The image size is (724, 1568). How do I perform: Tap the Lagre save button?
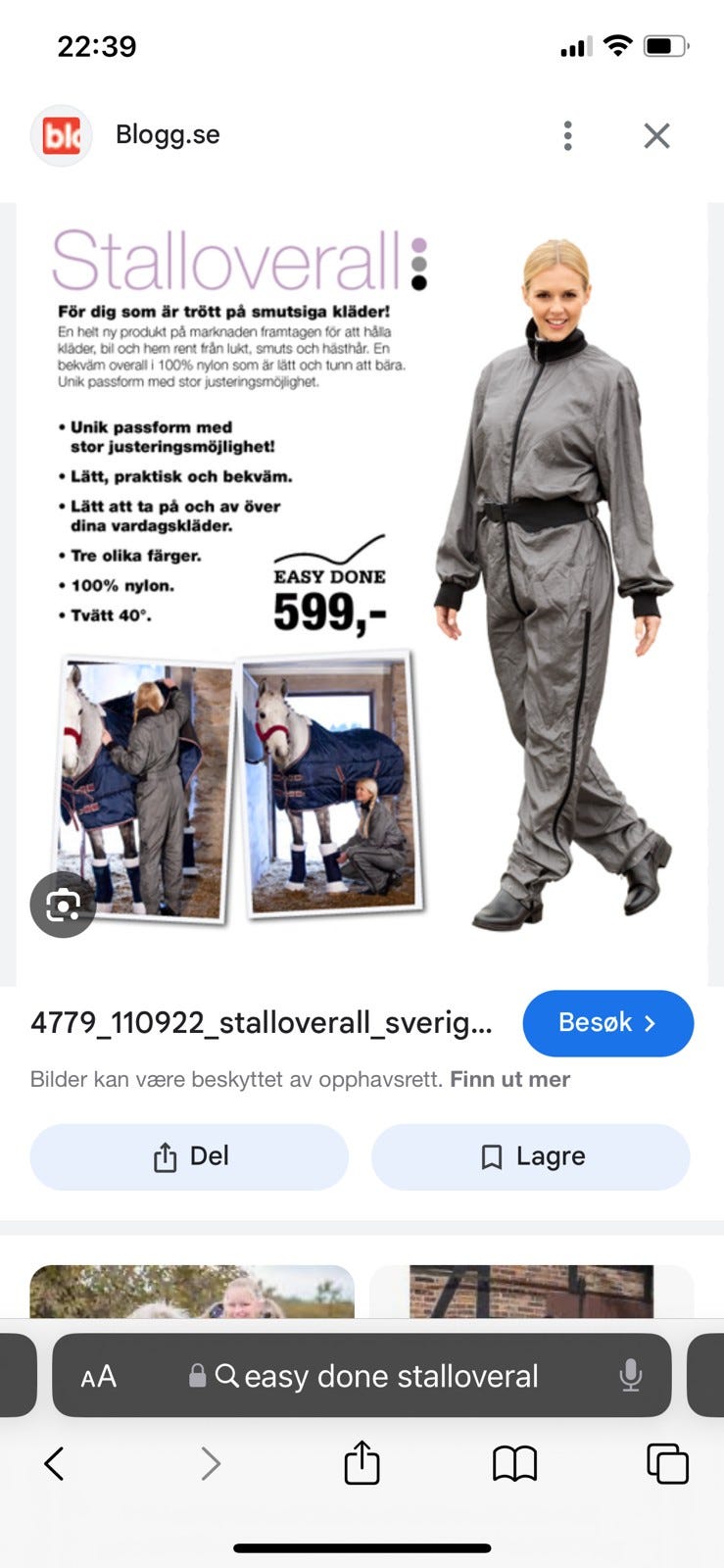click(530, 1156)
